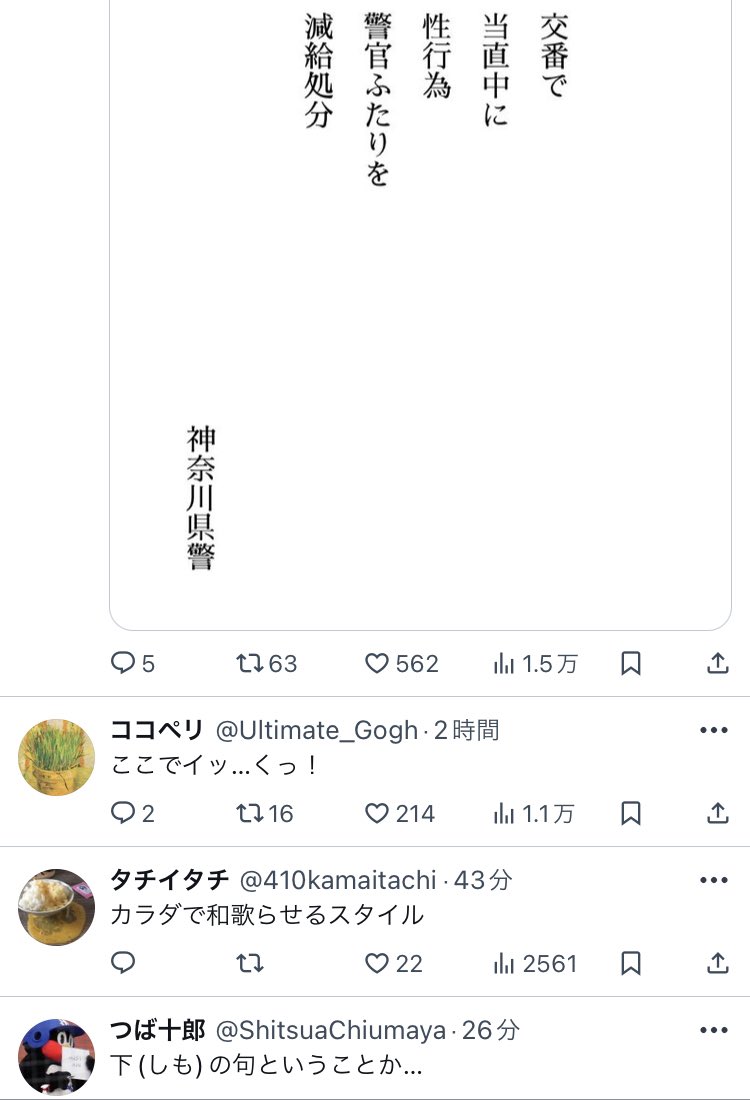Bookmark ココペリ's reply
The height and width of the screenshot is (1100, 750).
[631, 814]
